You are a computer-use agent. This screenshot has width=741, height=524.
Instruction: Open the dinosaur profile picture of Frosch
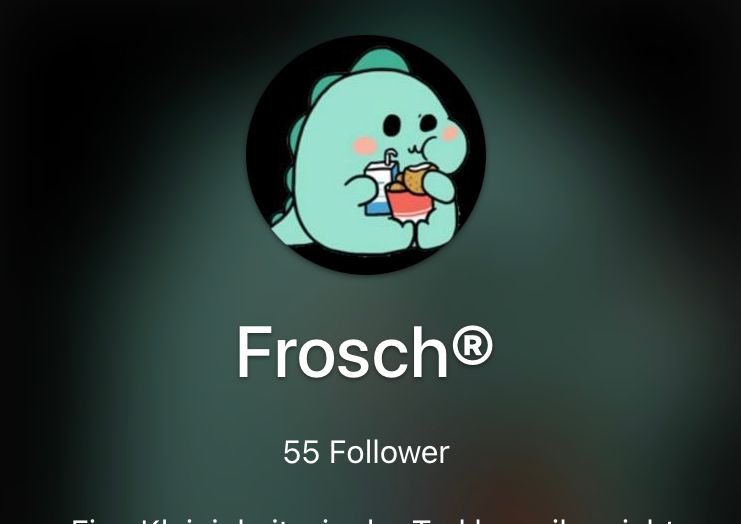point(366,155)
